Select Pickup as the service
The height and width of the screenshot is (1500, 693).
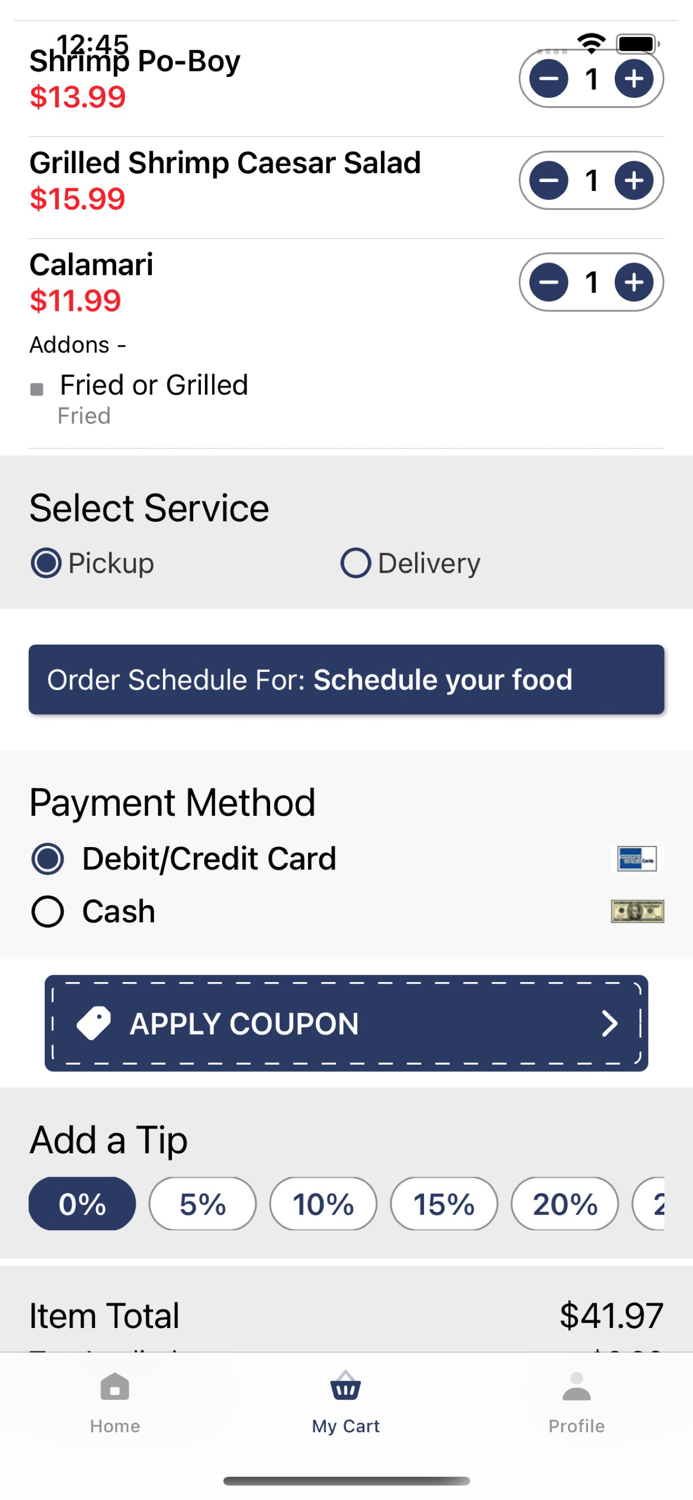pos(92,563)
